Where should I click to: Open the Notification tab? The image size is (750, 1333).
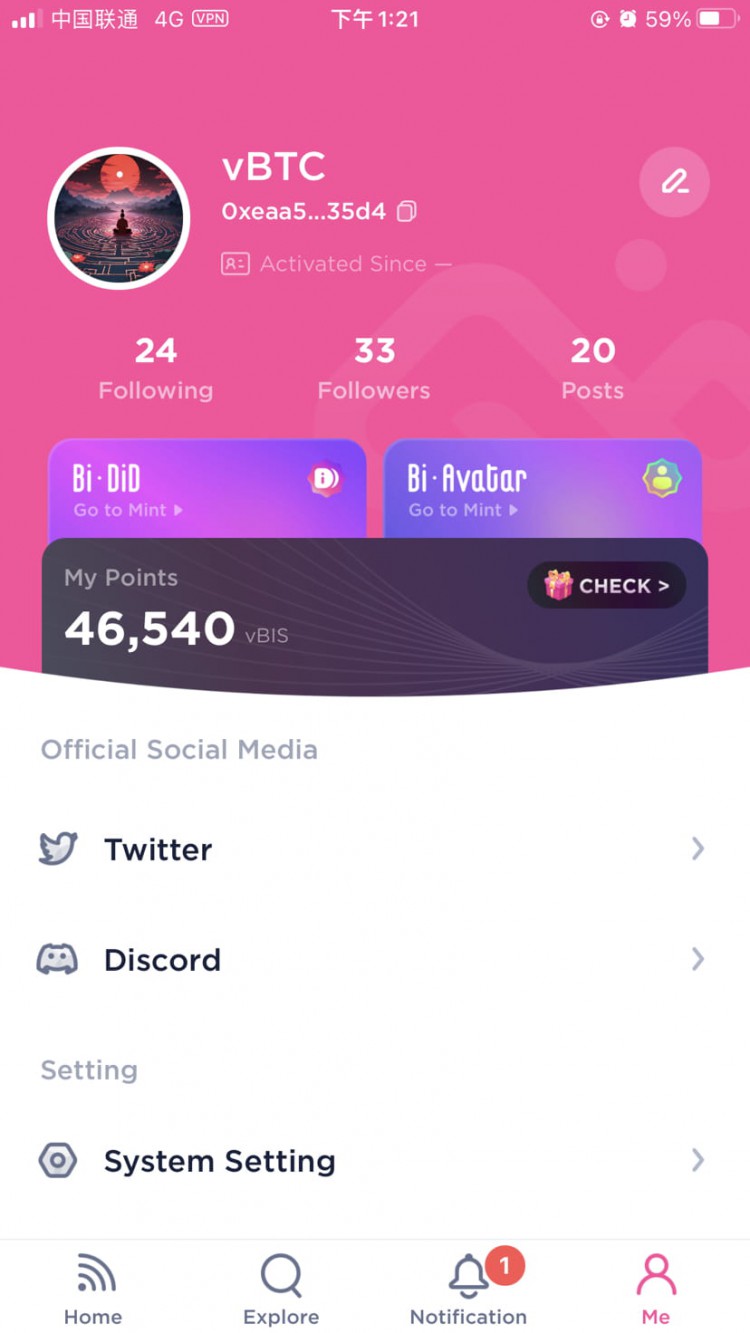click(x=468, y=1289)
